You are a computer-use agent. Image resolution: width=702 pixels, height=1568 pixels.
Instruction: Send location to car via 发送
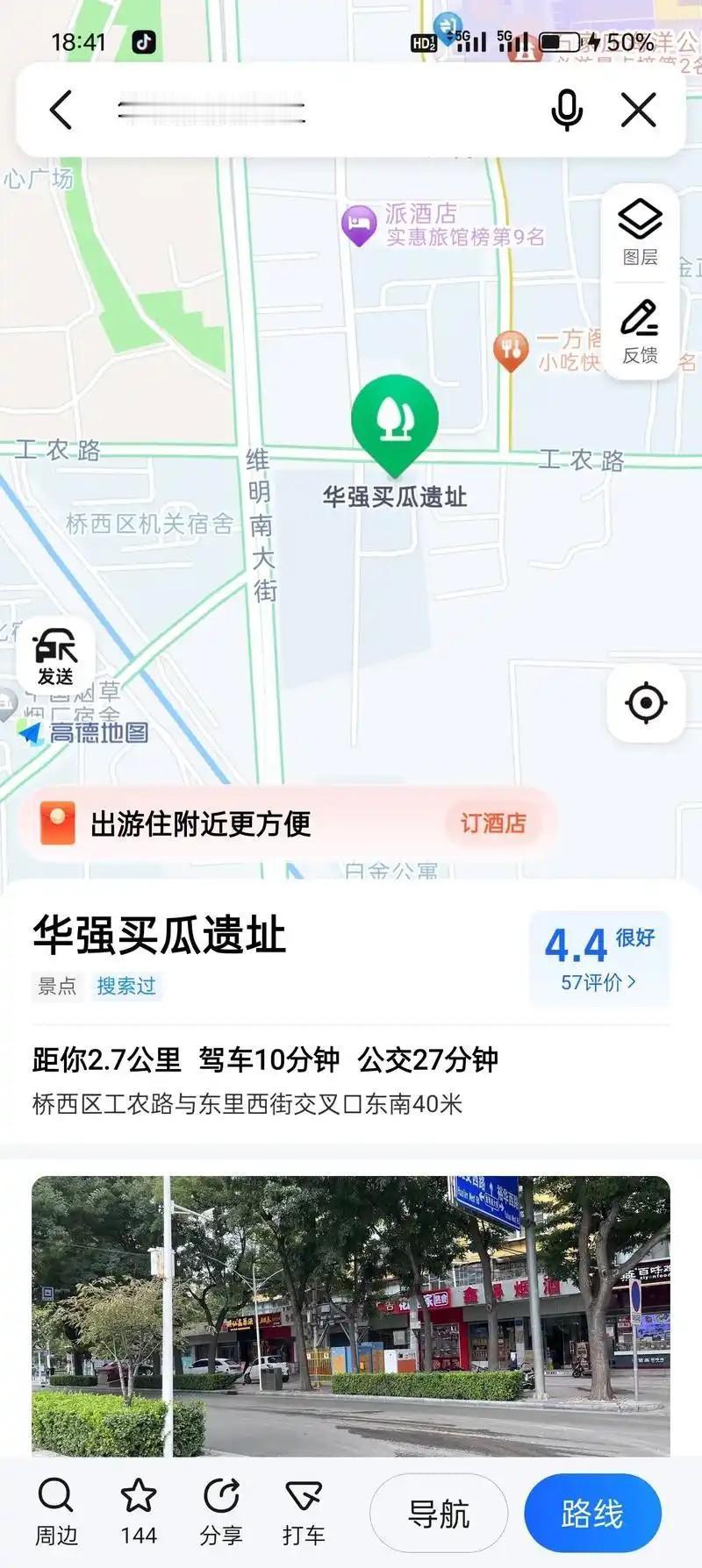pos(55,657)
